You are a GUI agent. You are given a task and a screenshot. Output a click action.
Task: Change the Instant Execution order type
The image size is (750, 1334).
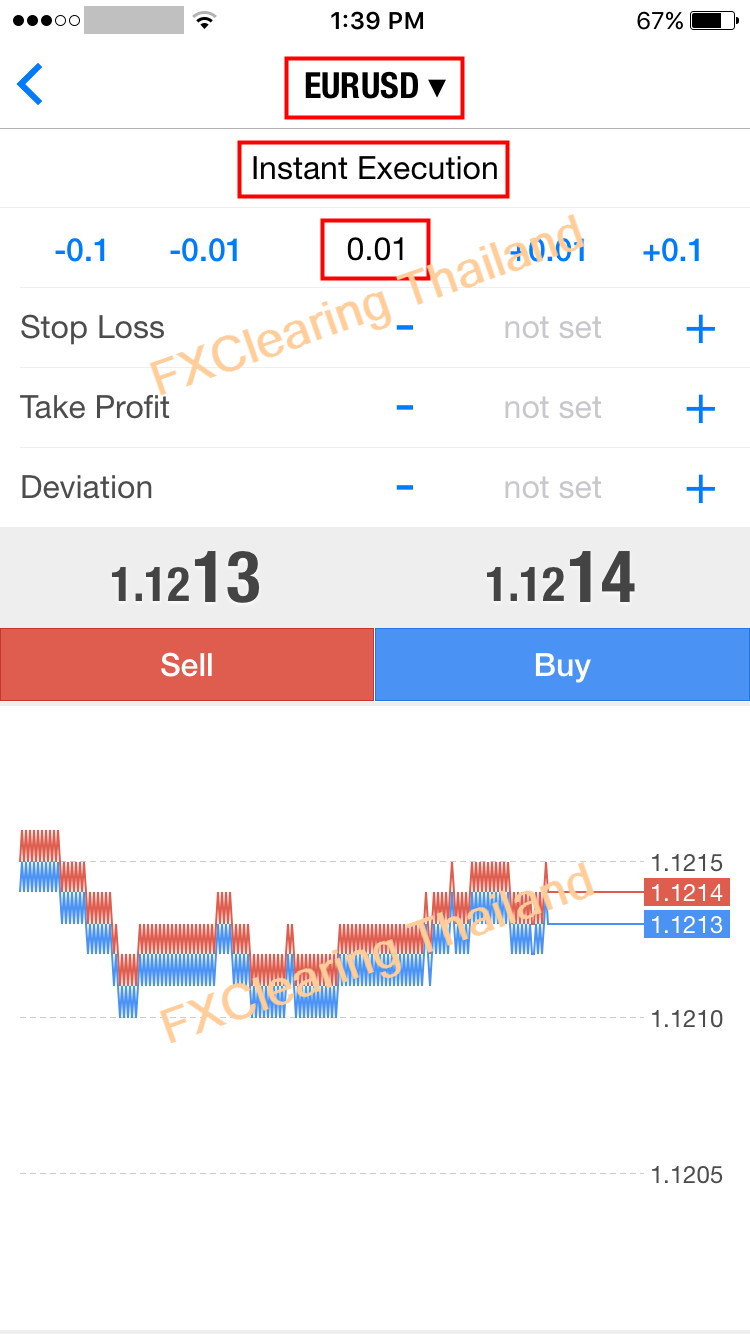click(x=374, y=168)
